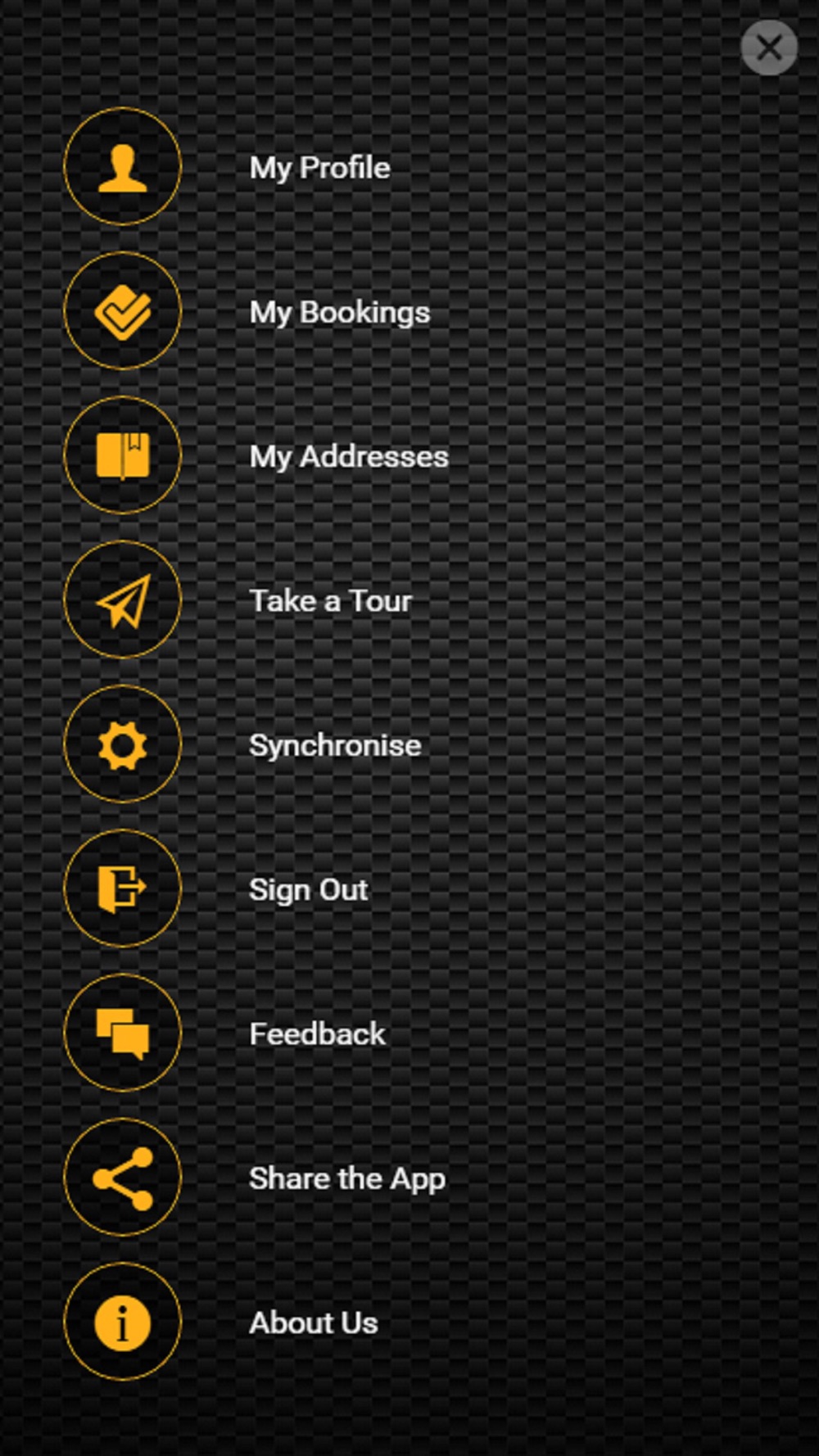Select Take a Tour
The width and height of the screenshot is (819, 1456).
(330, 600)
